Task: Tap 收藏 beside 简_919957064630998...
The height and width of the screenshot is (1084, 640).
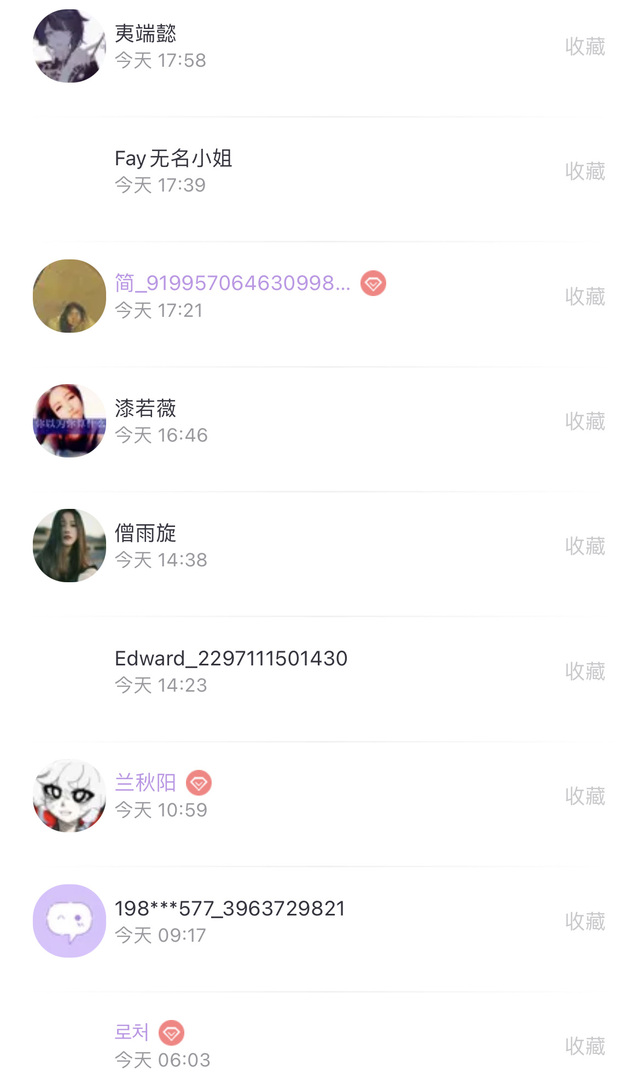Action: pos(585,296)
